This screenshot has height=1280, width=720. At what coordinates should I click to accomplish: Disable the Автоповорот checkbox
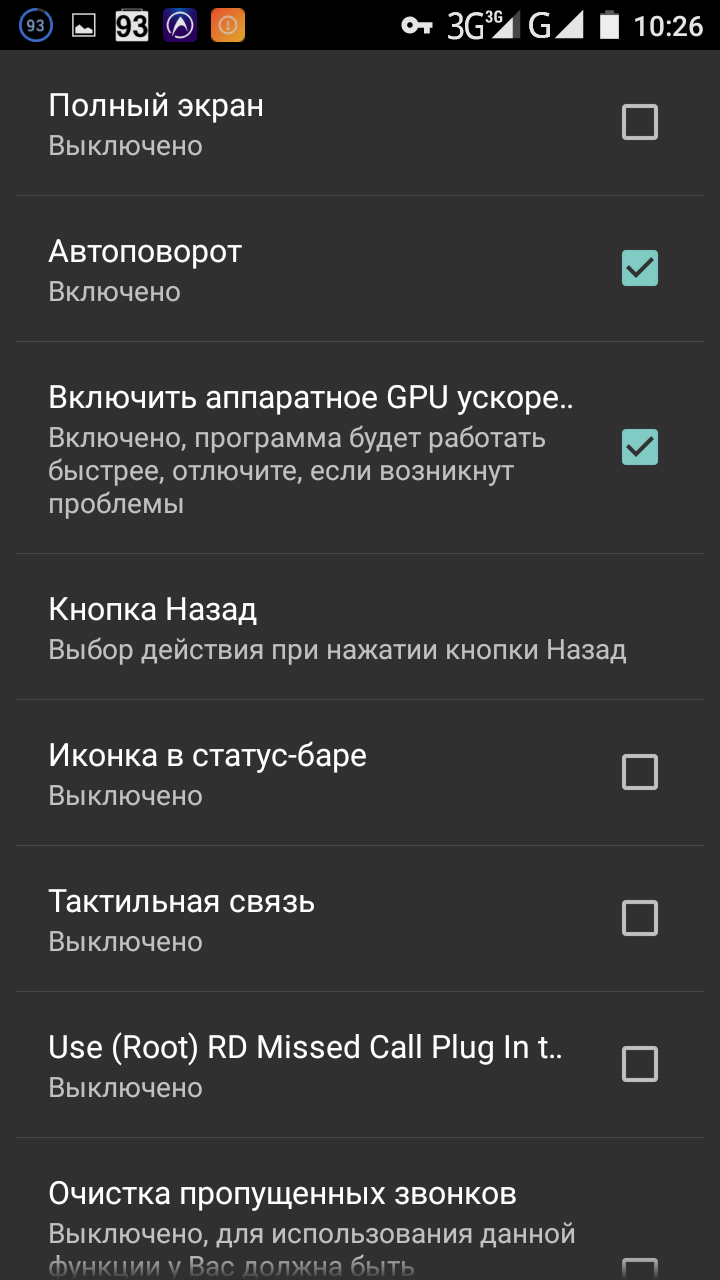tap(640, 269)
